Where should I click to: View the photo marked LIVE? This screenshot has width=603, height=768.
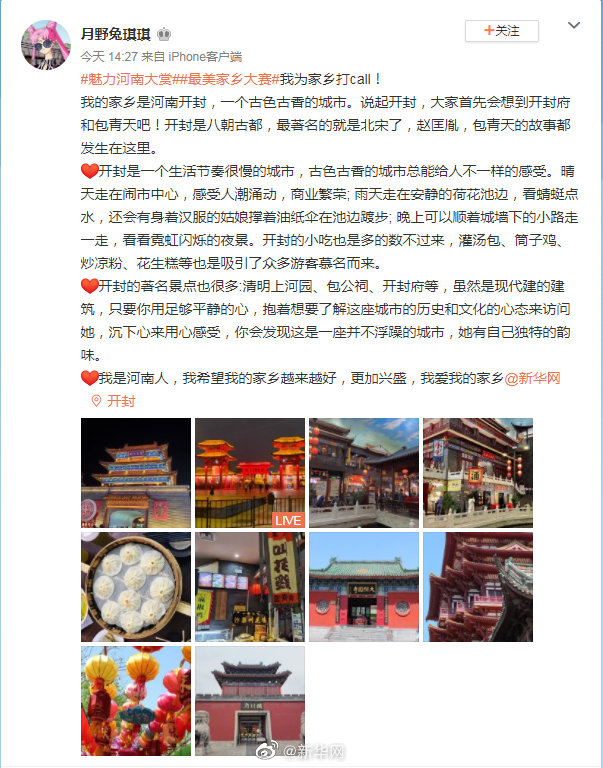click(x=249, y=473)
